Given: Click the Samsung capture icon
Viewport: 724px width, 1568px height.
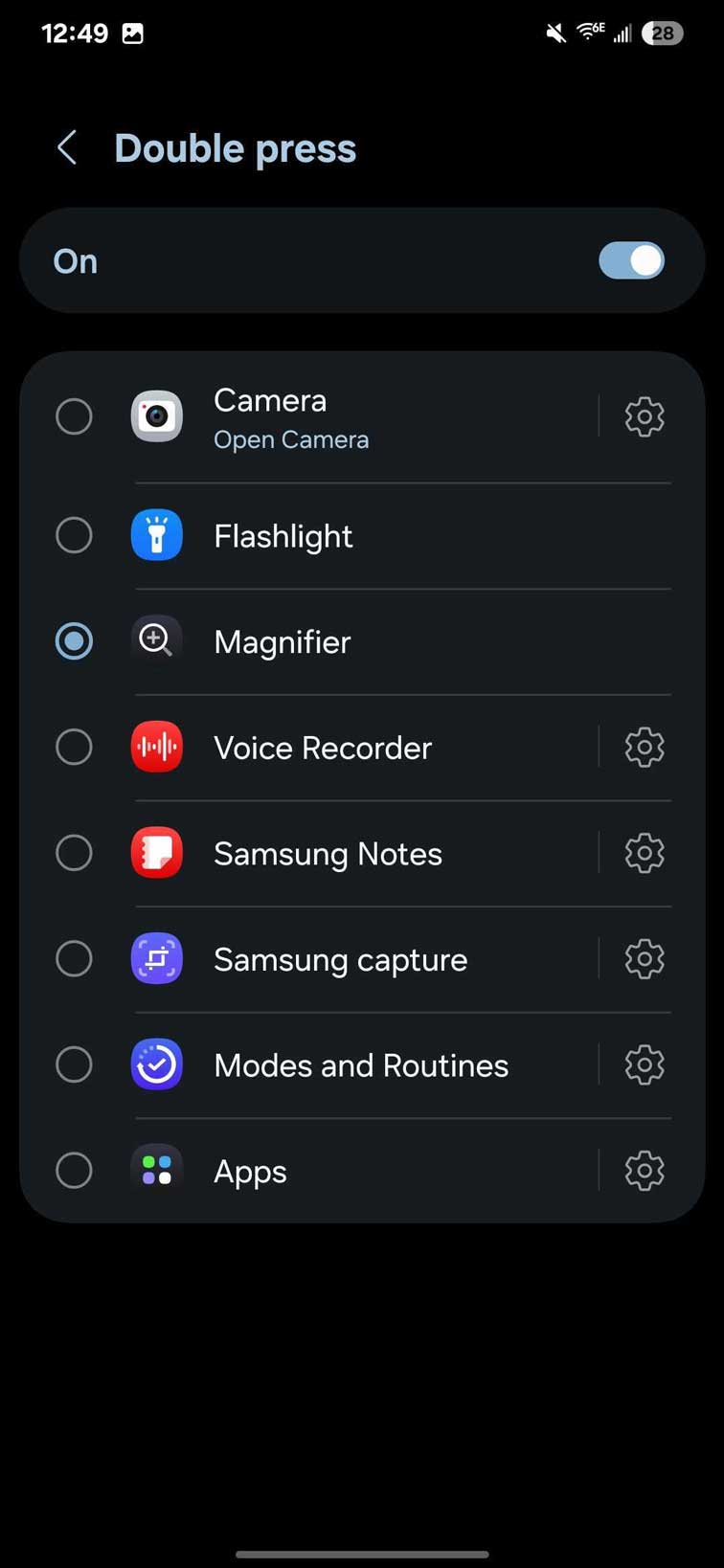Looking at the screenshot, I should click(x=156, y=959).
